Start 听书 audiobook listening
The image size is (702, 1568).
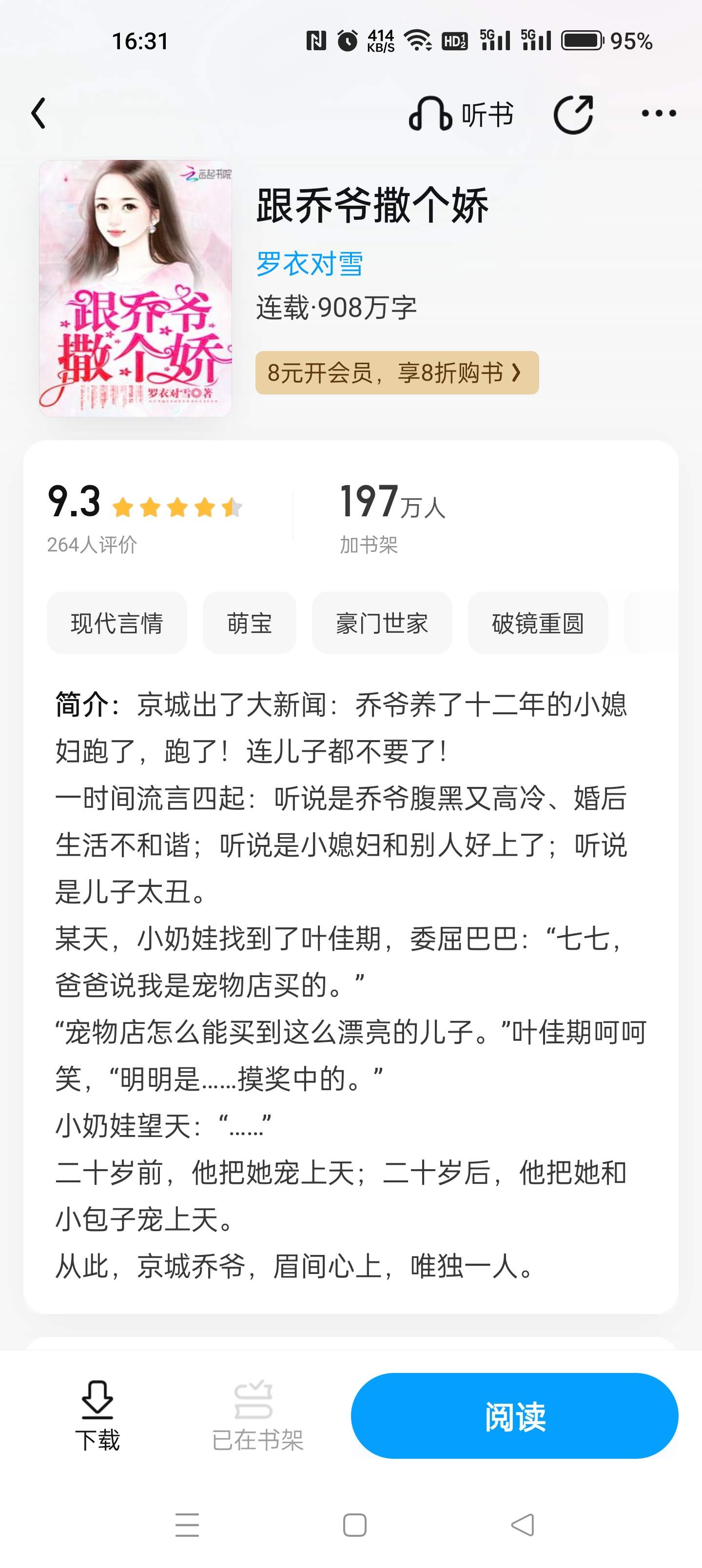coord(460,114)
